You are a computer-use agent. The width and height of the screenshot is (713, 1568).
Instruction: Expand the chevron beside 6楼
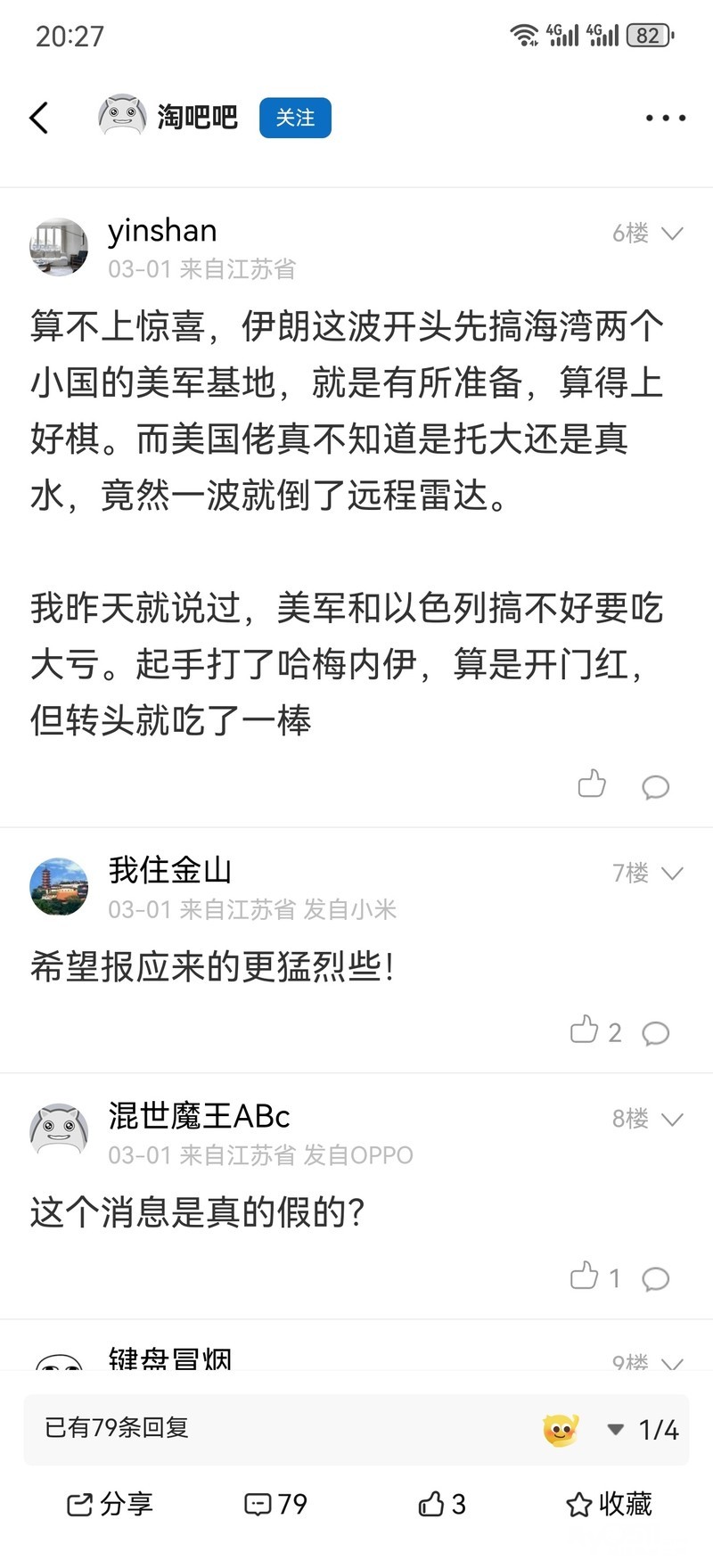click(672, 234)
